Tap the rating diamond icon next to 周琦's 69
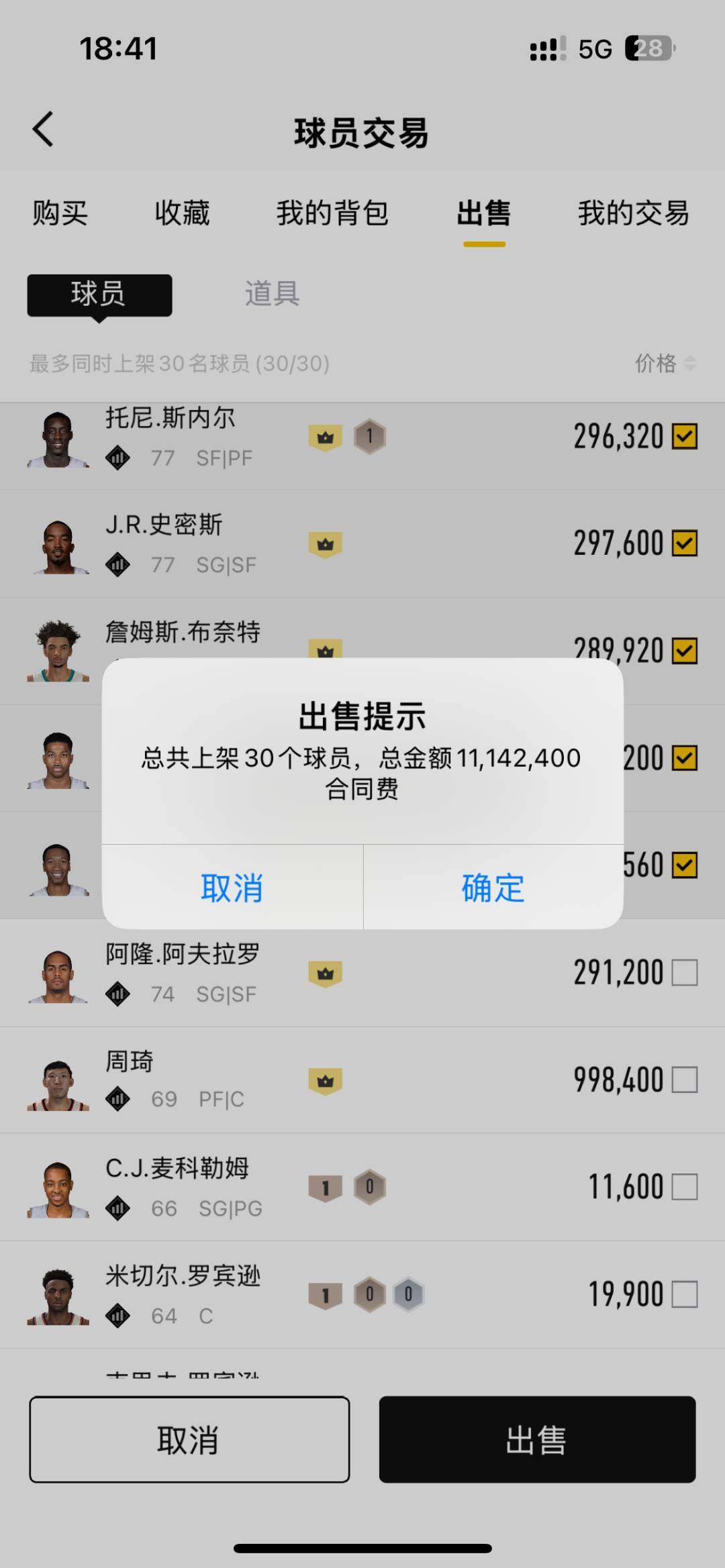 point(119,1098)
